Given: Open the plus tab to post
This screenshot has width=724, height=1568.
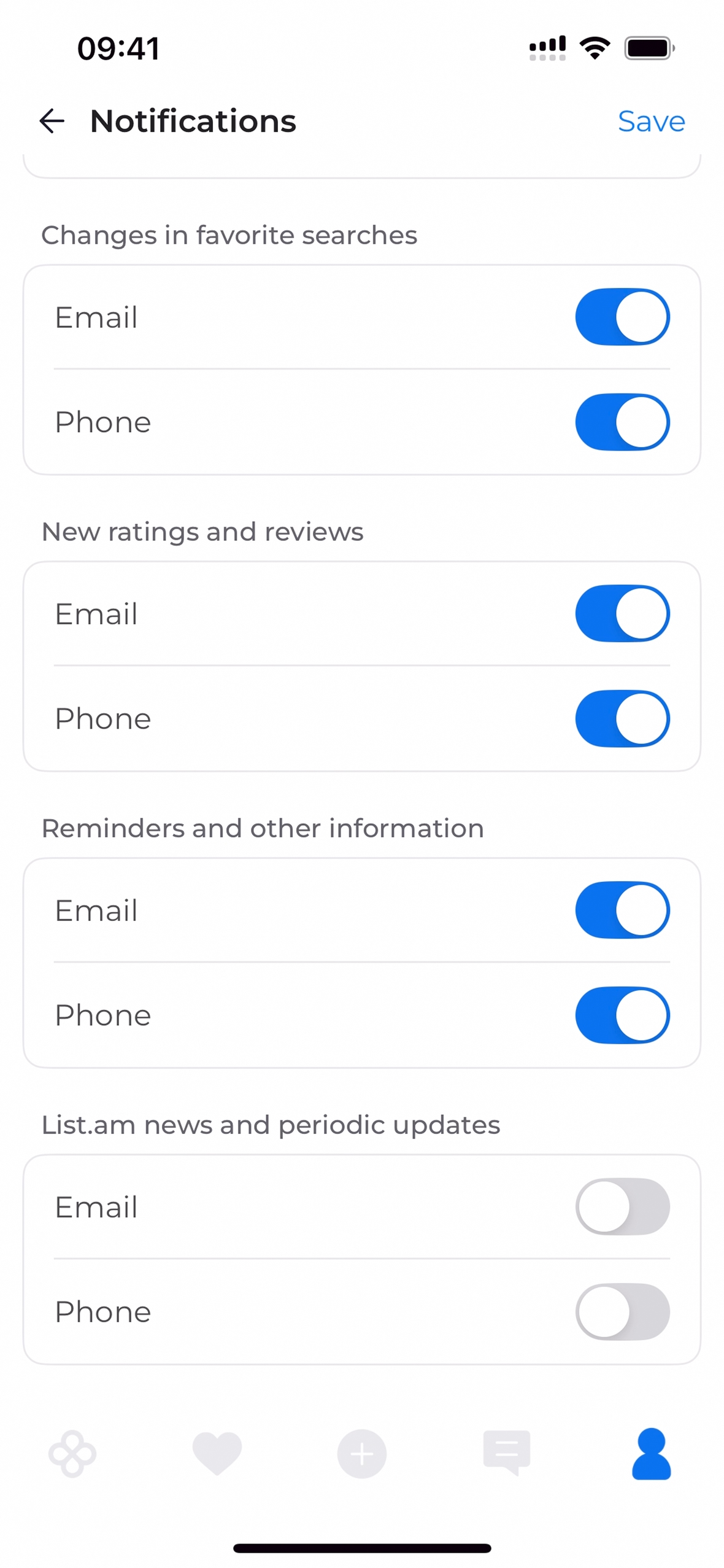Looking at the screenshot, I should pyautogui.click(x=362, y=1454).
